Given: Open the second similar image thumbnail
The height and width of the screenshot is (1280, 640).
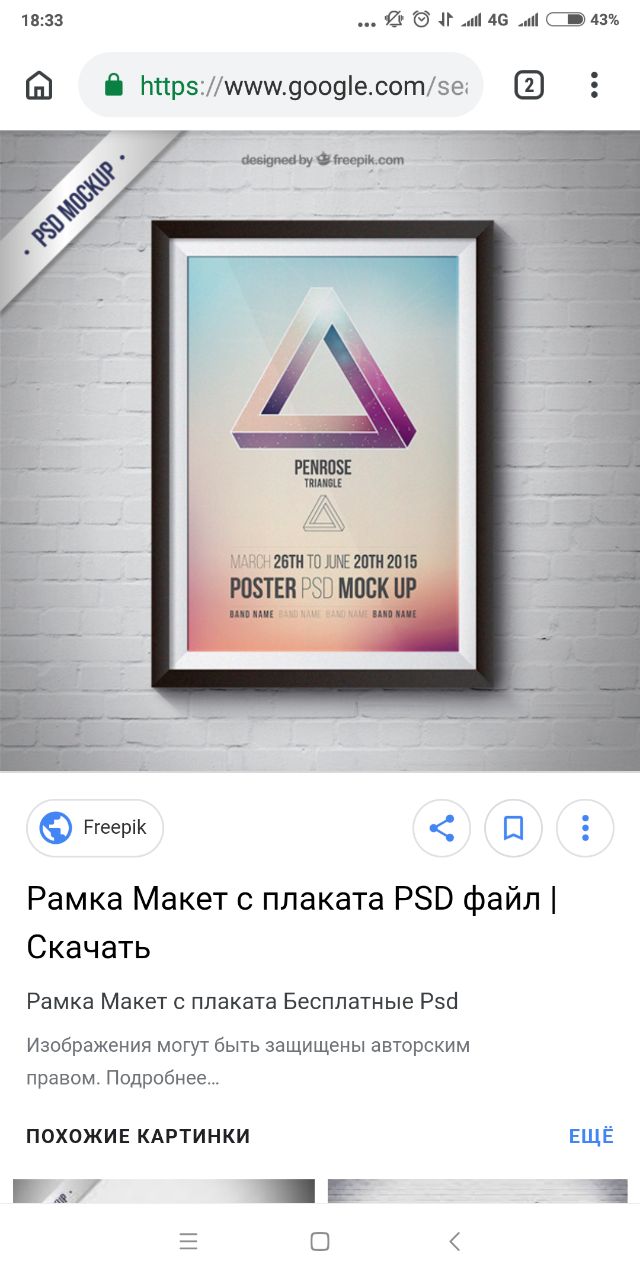Looking at the screenshot, I should click(x=478, y=1191).
